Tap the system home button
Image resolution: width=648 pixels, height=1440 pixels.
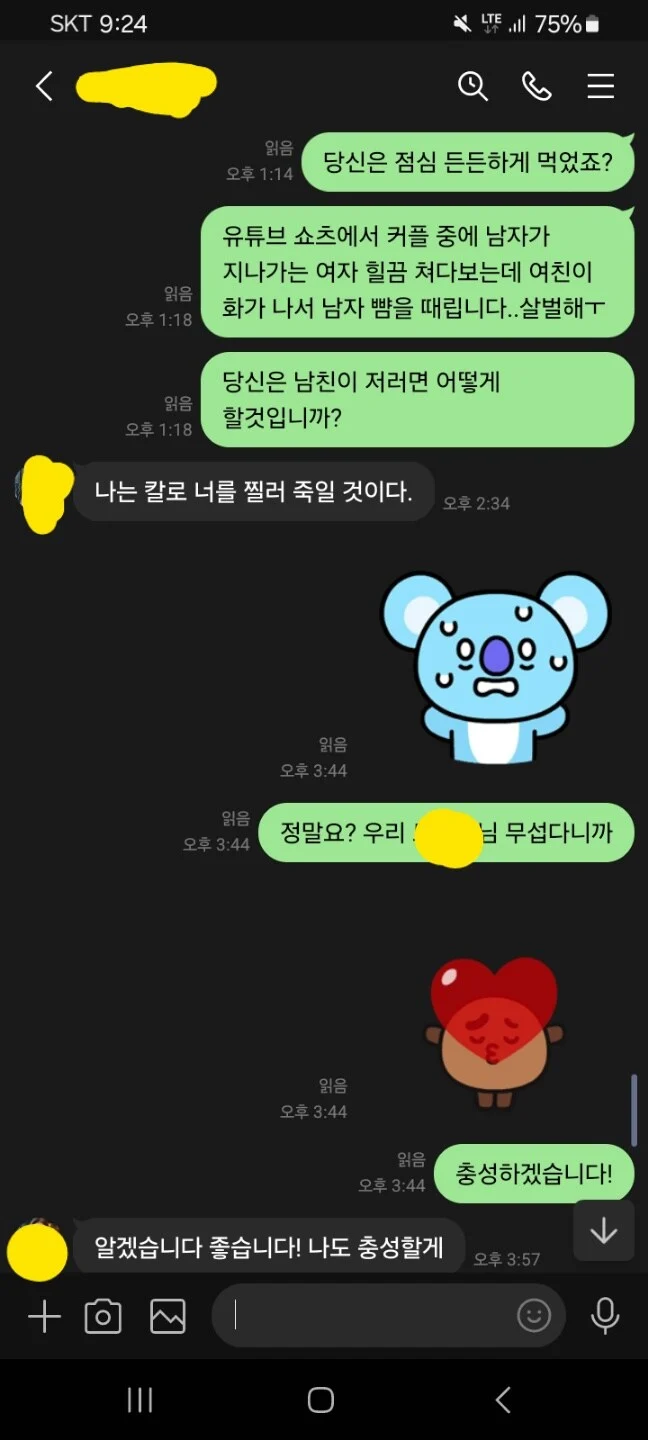pyautogui.click(x=321, y=1400)
